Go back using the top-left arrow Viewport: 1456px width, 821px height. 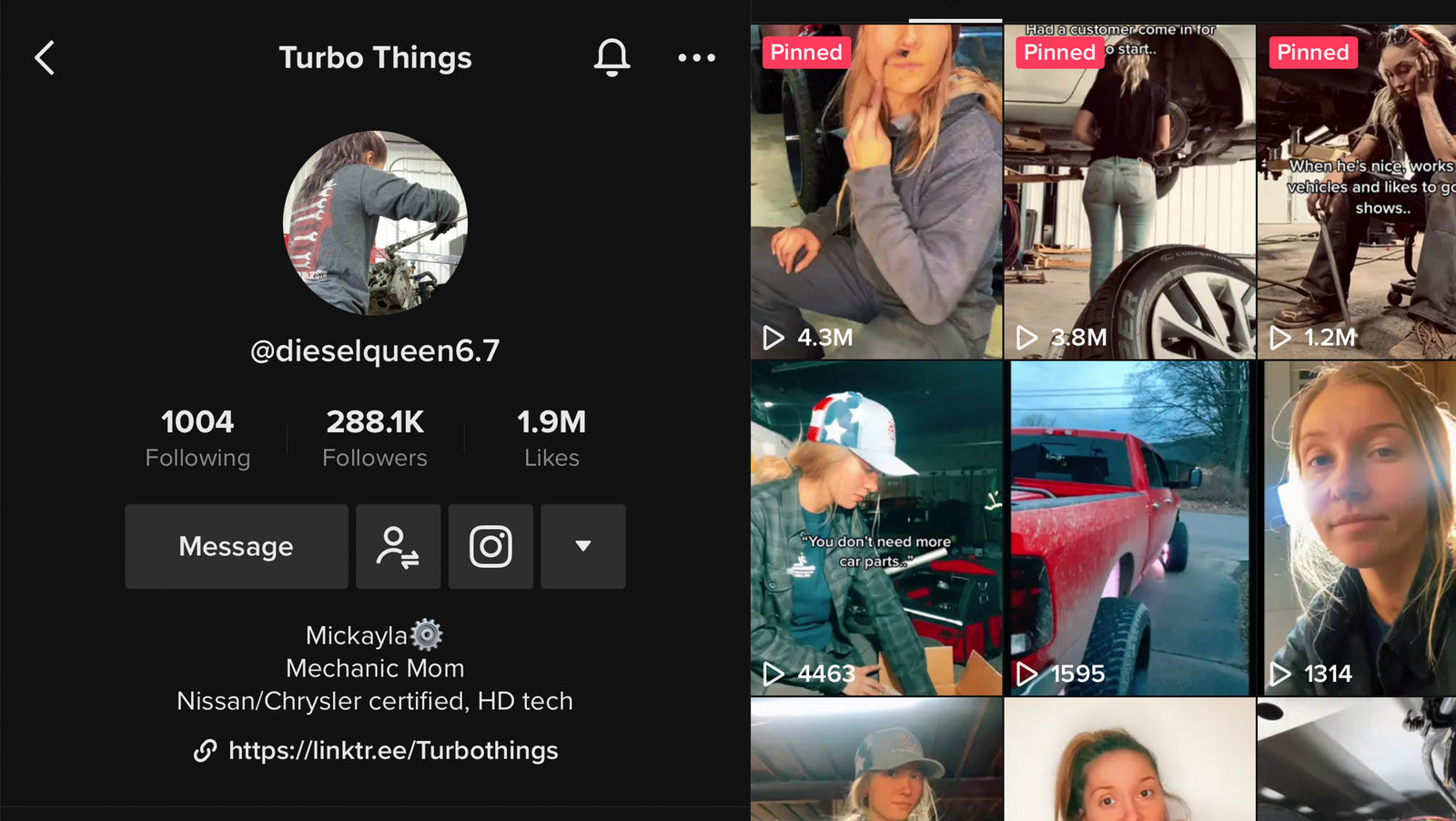click(x=45, y=57)
